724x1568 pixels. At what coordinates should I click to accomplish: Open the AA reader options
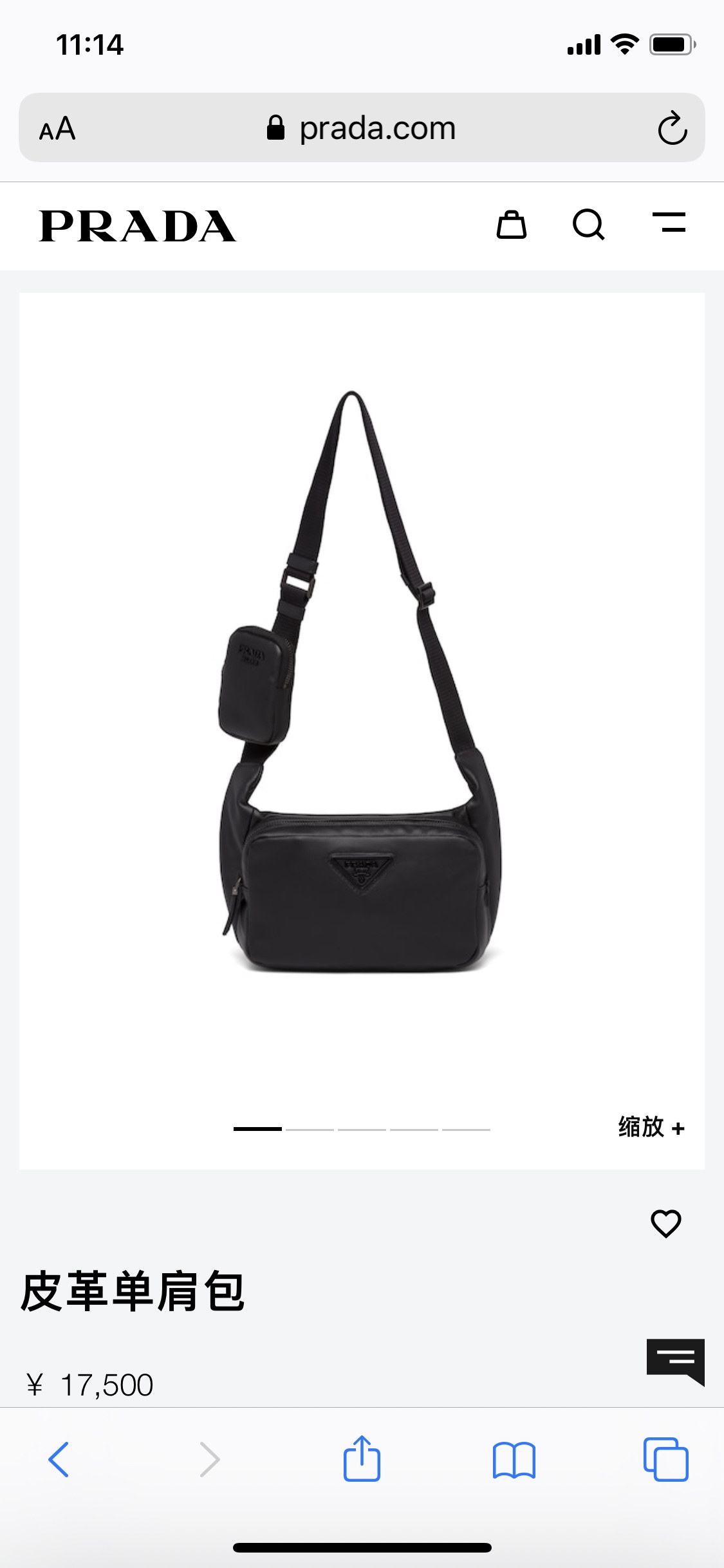point(57,129)
